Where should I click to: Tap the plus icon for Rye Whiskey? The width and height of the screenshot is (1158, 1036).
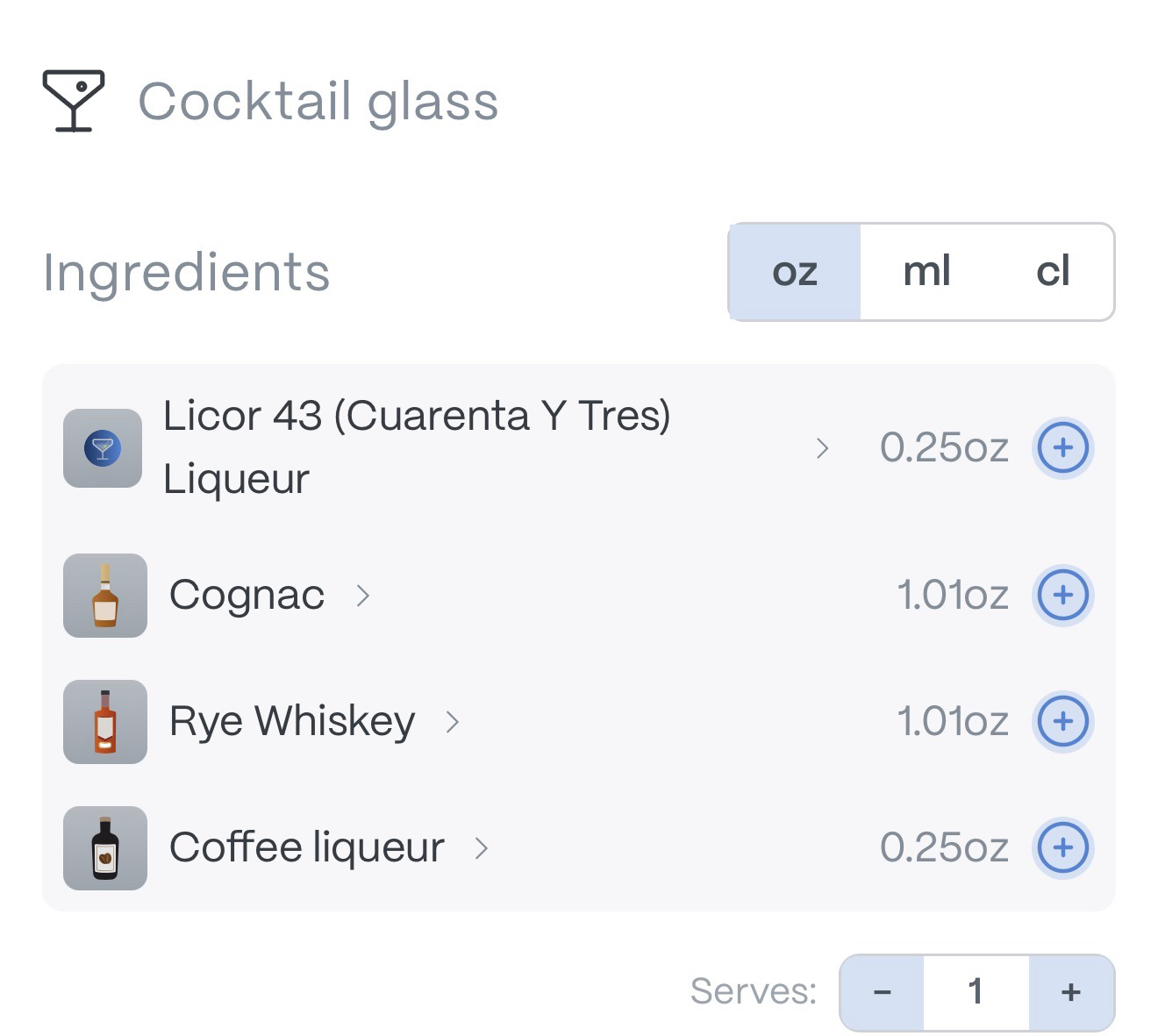(x=1062, y=722)
